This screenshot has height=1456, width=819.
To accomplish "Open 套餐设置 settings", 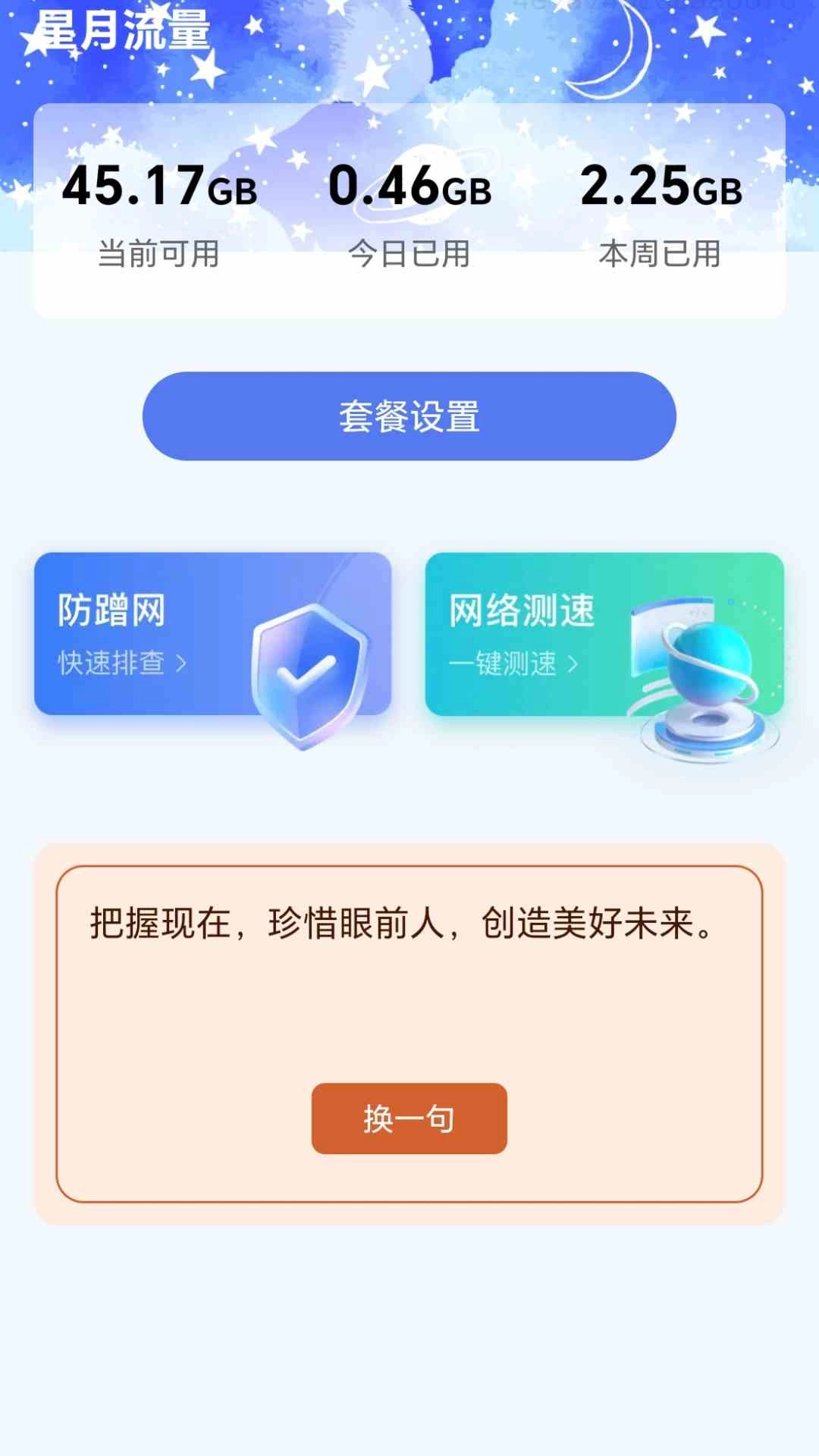I will pos(409,416).
